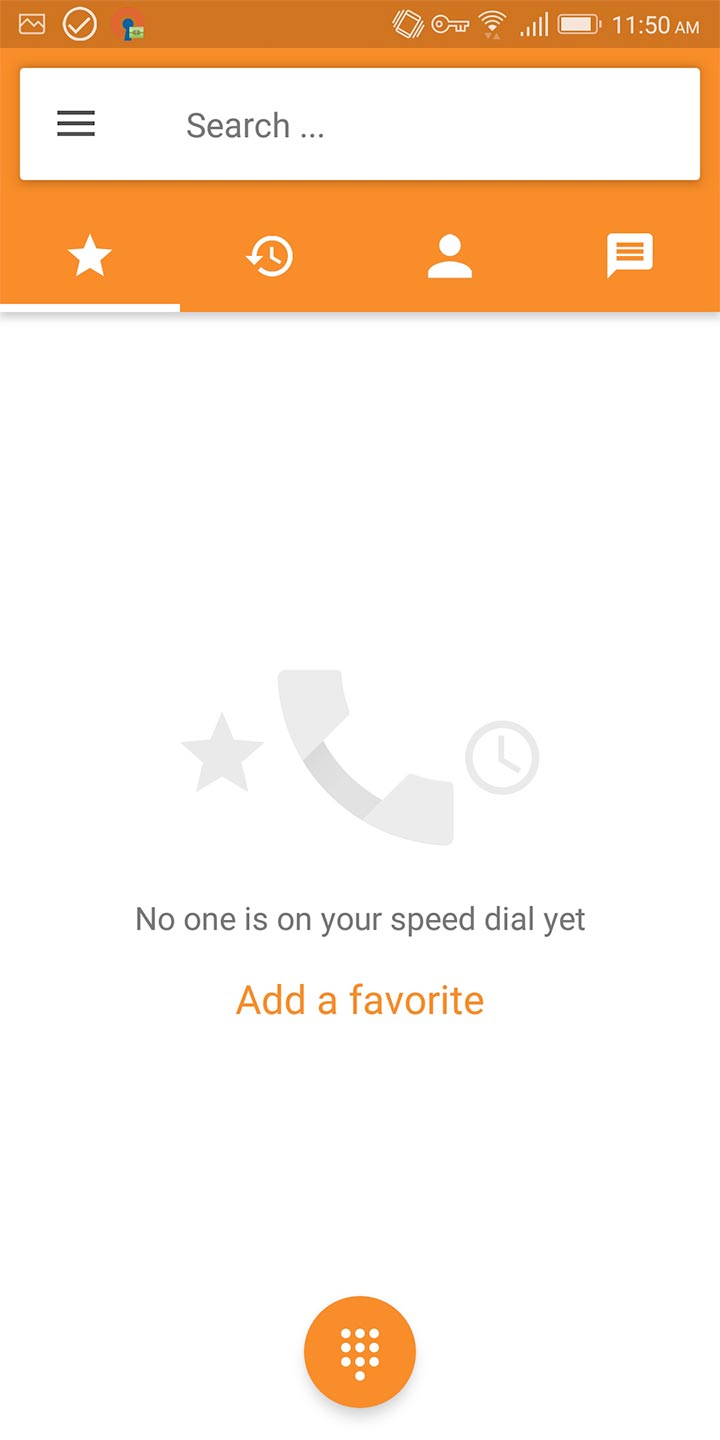Open the messages tab
720x1440 pixels.
[630, 256]
